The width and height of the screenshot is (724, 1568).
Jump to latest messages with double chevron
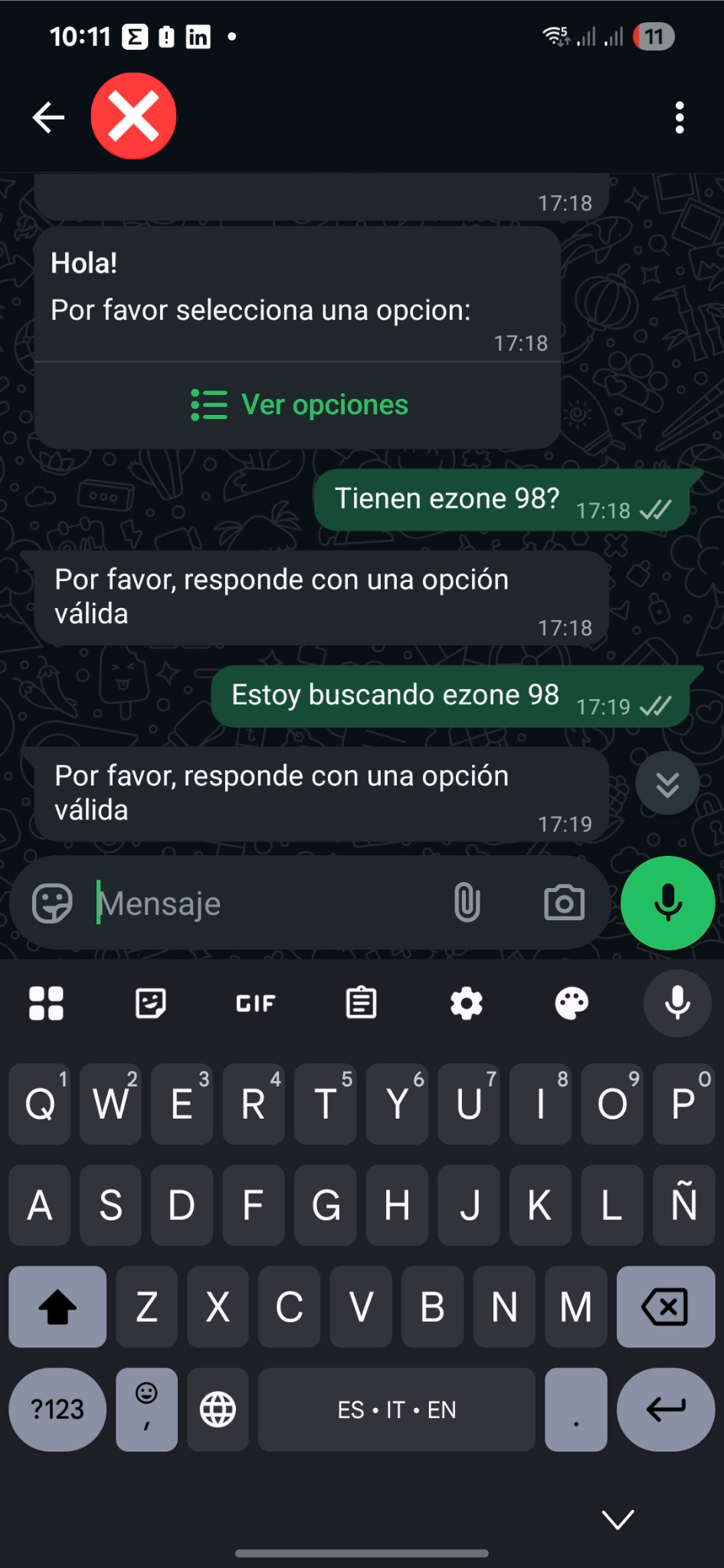[666, 782]
